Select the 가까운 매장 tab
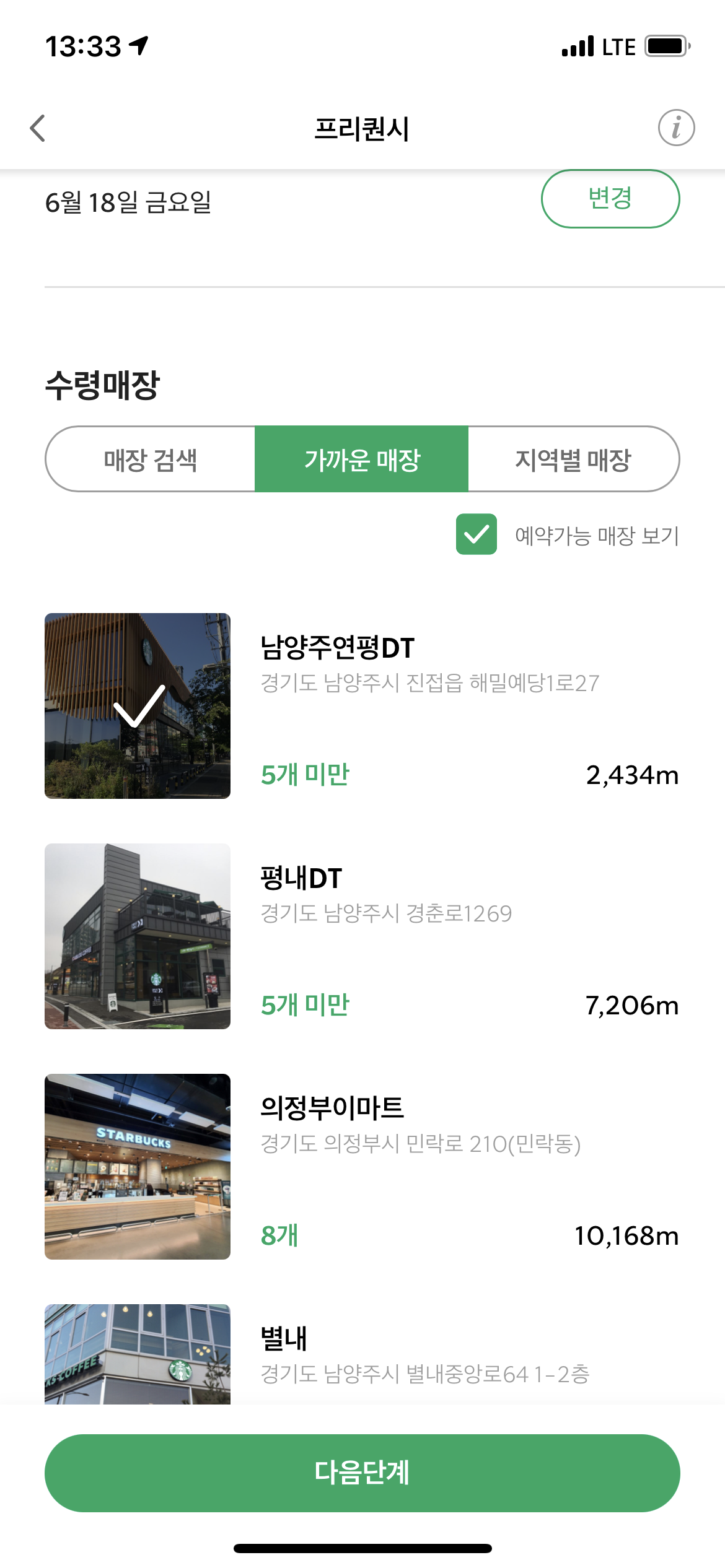Screen dimensions: 725x1568 click(x=362, y=459)
